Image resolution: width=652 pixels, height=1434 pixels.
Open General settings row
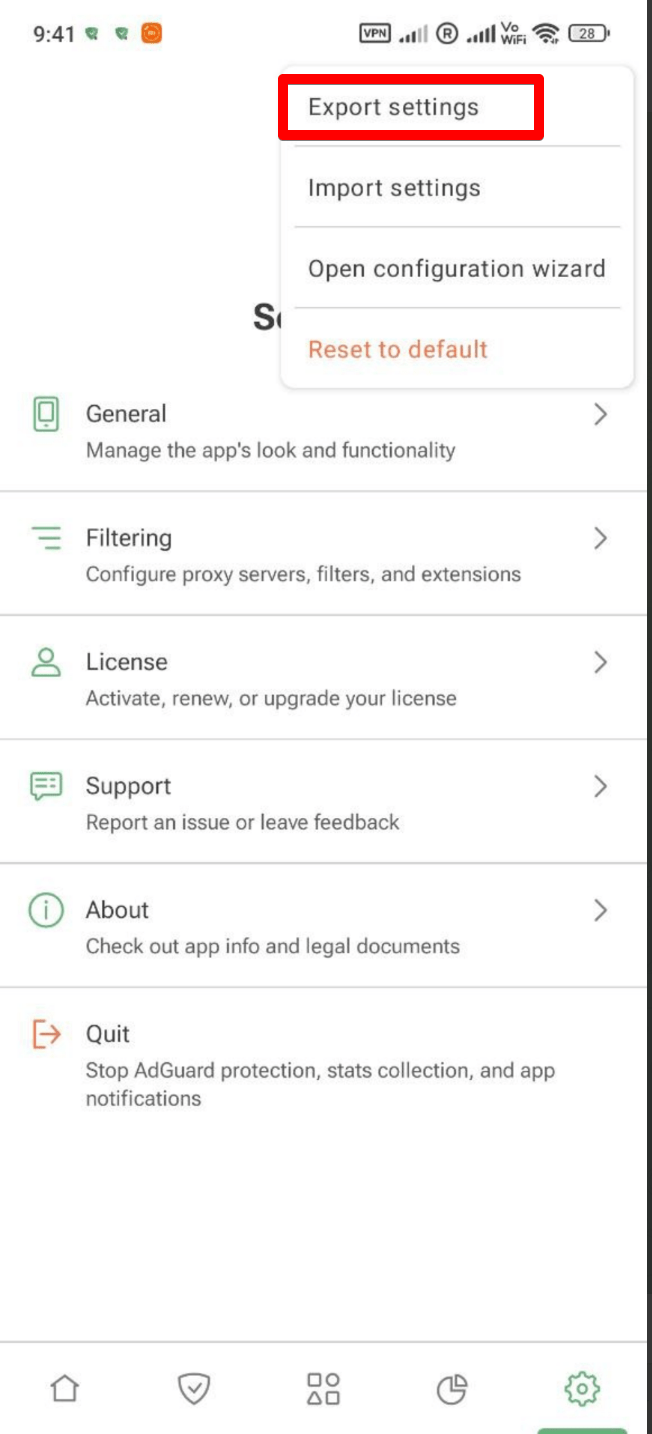(x=324, y=430)
